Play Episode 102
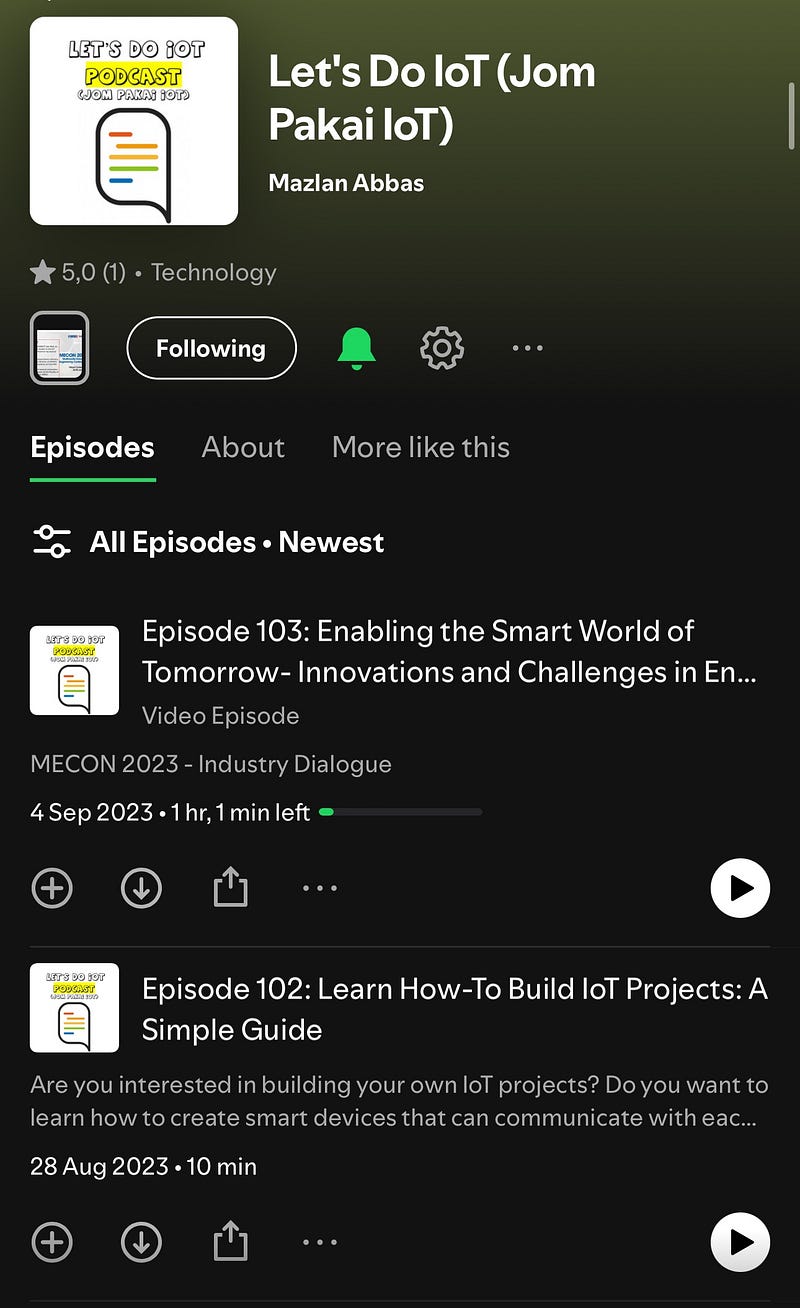The height and width of the screenshot is (1308, 800). [740, 1242]
